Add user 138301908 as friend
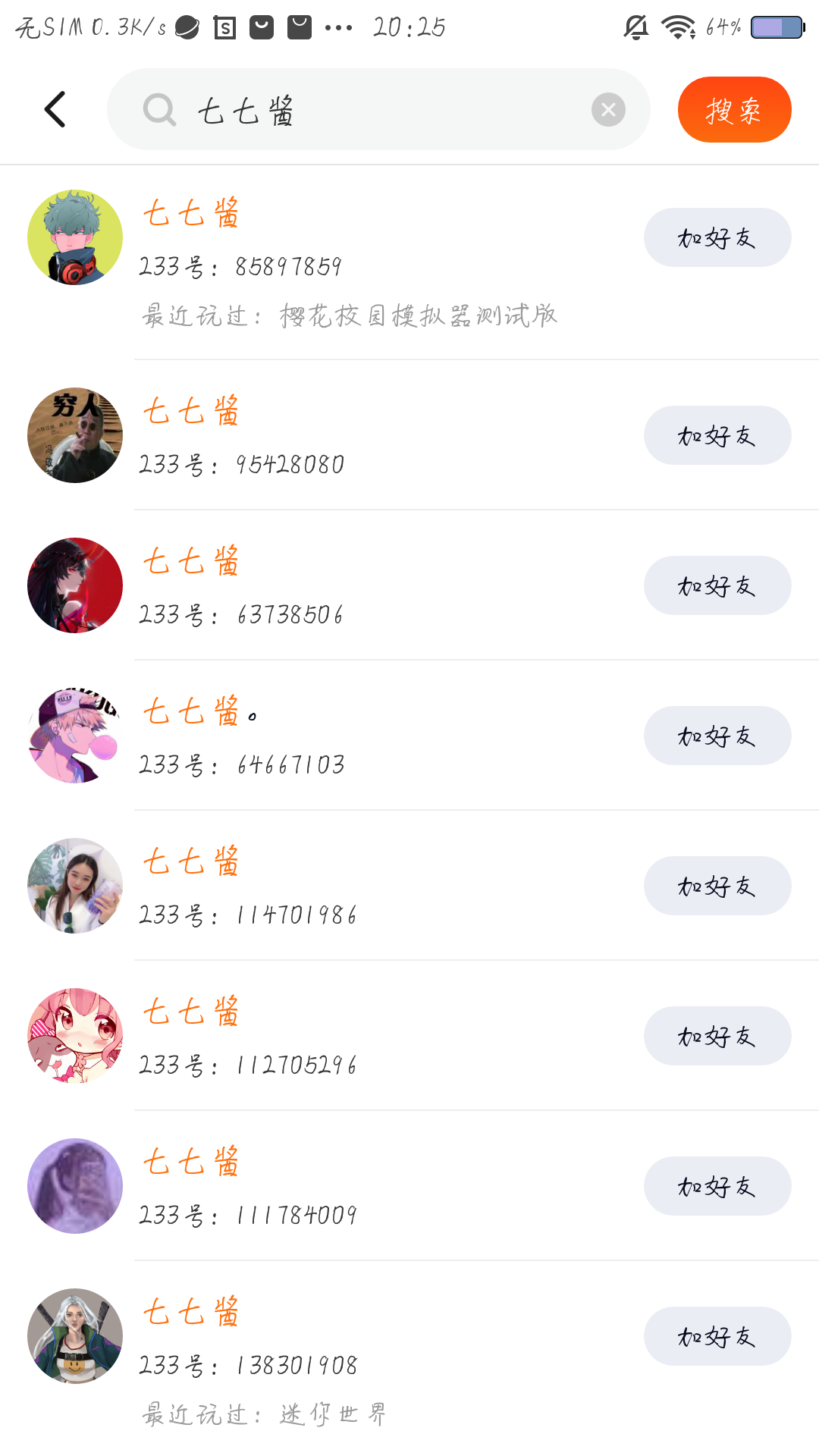Image resolution: width=819 pixels, height=1456 pixels. [717, 1336]
